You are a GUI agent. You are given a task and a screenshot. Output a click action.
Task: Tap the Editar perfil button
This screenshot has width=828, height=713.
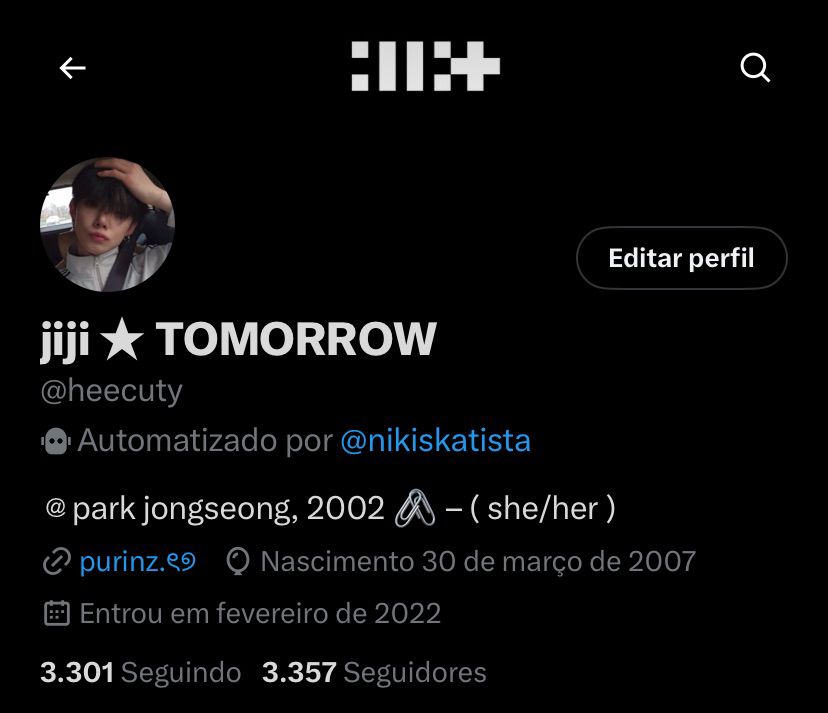(x=681, y=258)
